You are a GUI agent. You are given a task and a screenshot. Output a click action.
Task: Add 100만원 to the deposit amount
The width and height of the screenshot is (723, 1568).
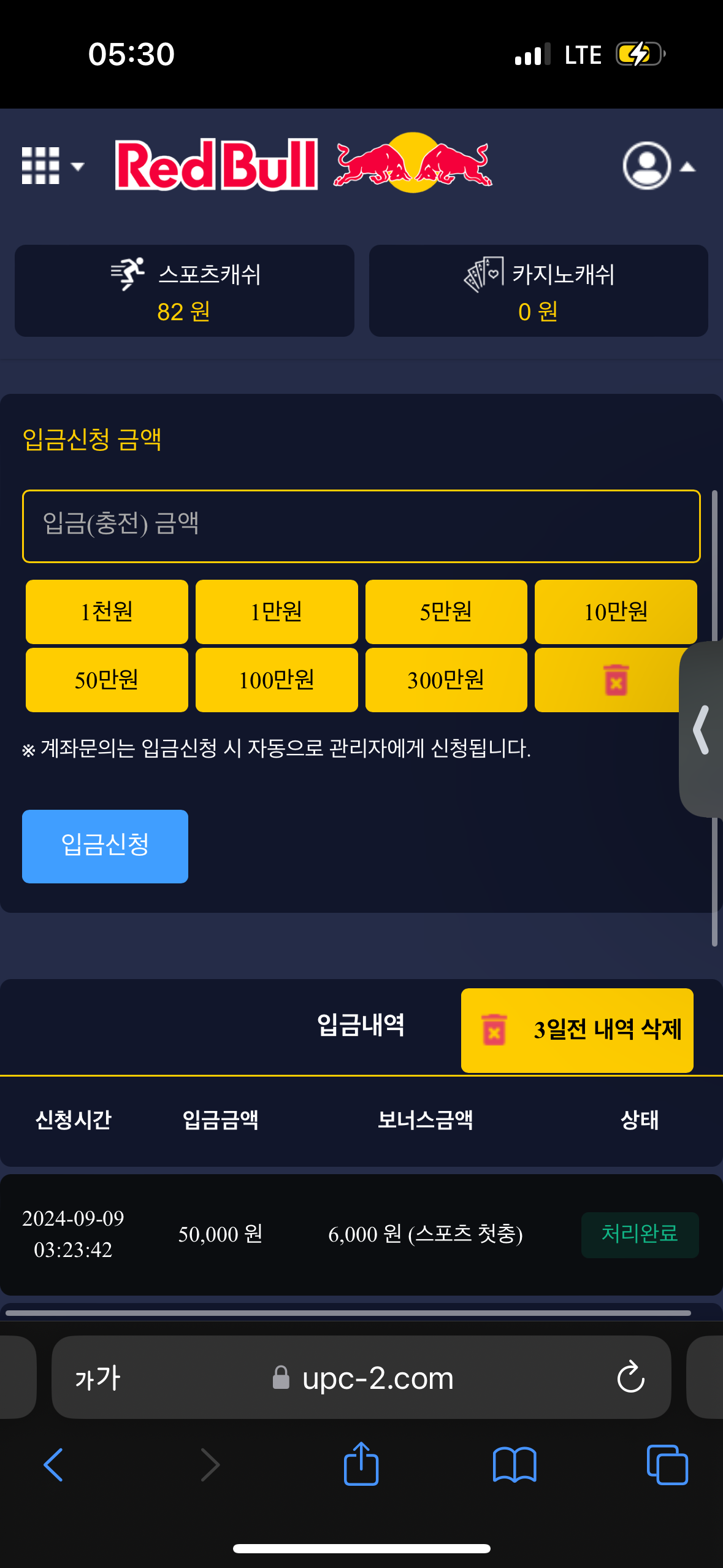coord(277,680)
